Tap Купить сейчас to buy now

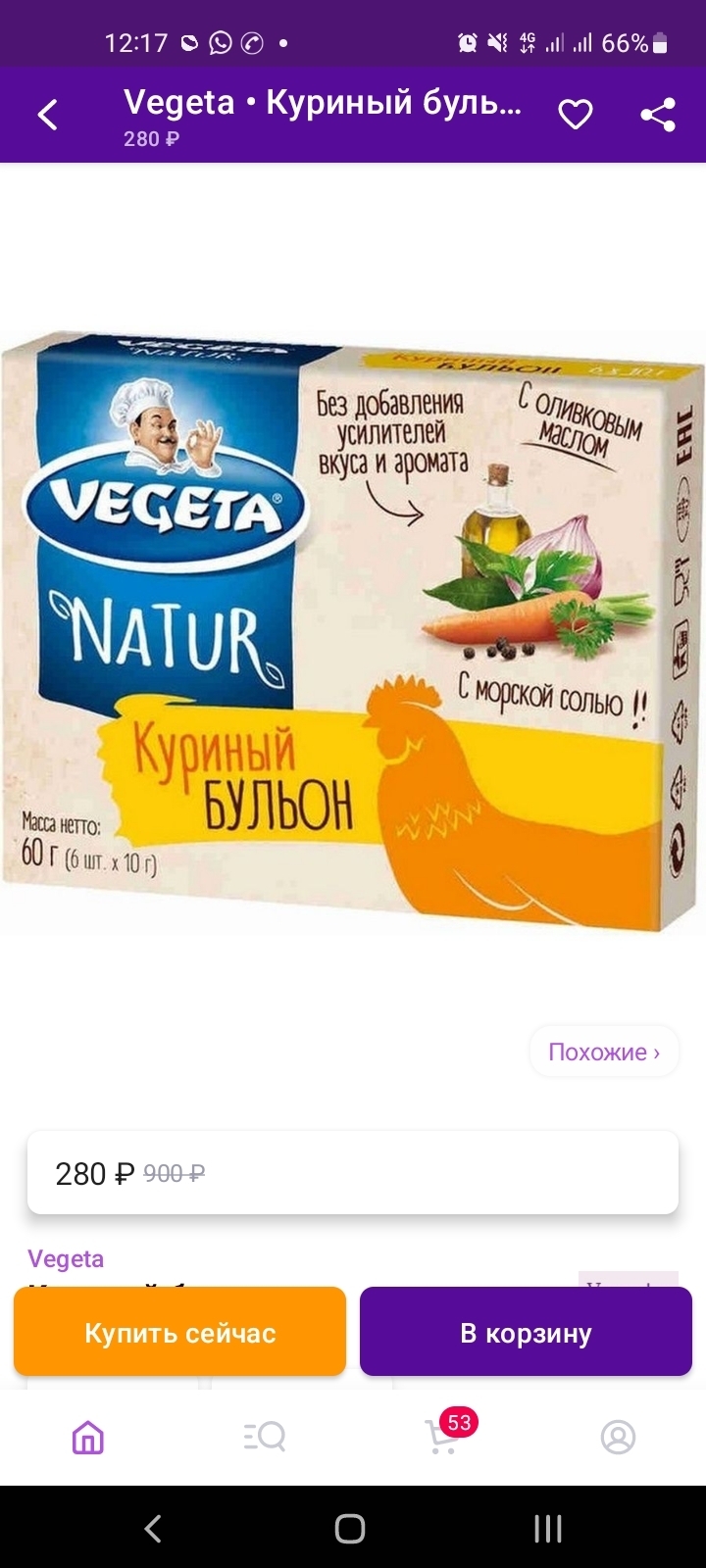(179, 1332)
